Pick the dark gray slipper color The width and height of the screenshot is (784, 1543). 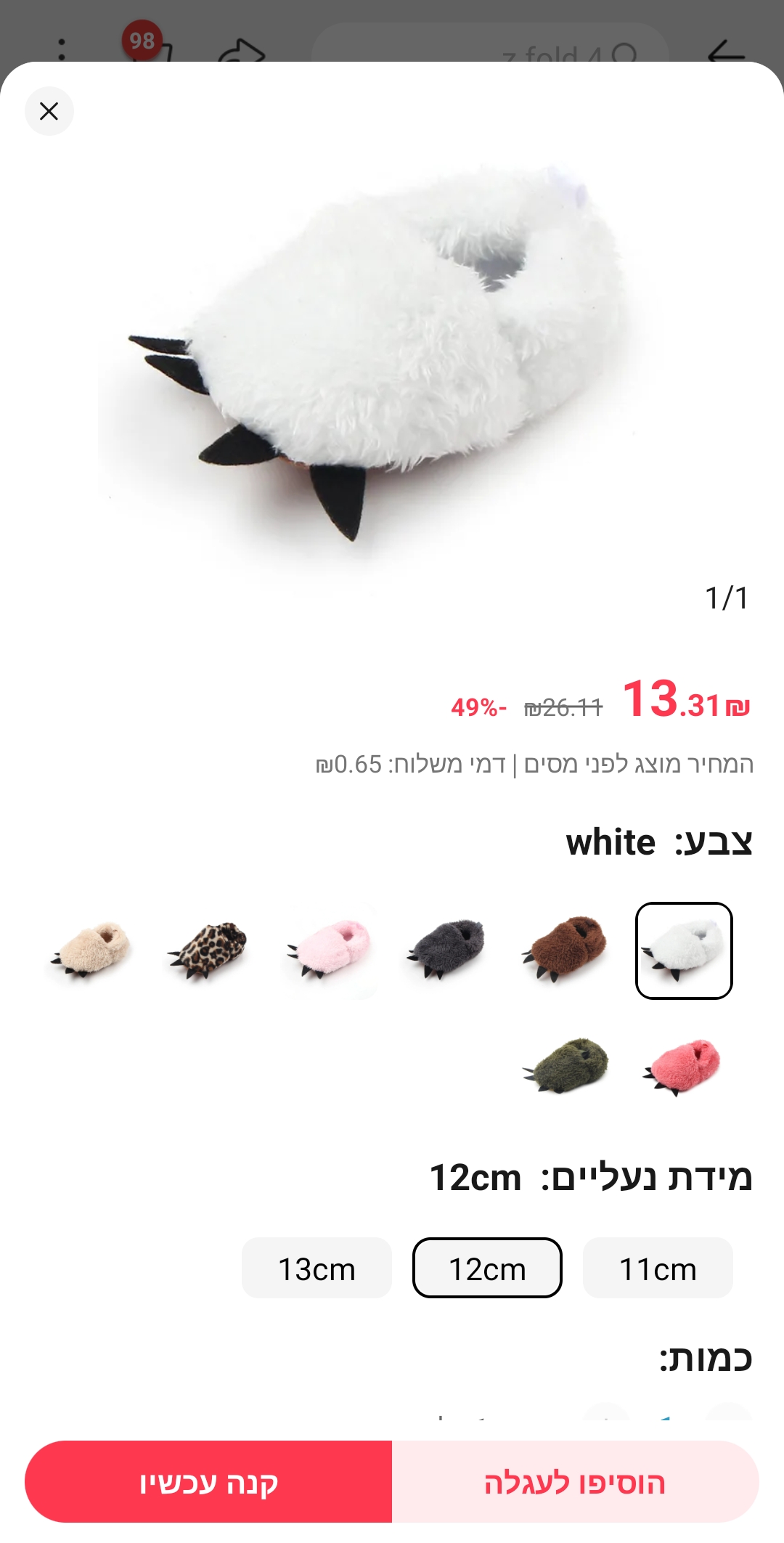pyautogui.click(x=446, y=950)
